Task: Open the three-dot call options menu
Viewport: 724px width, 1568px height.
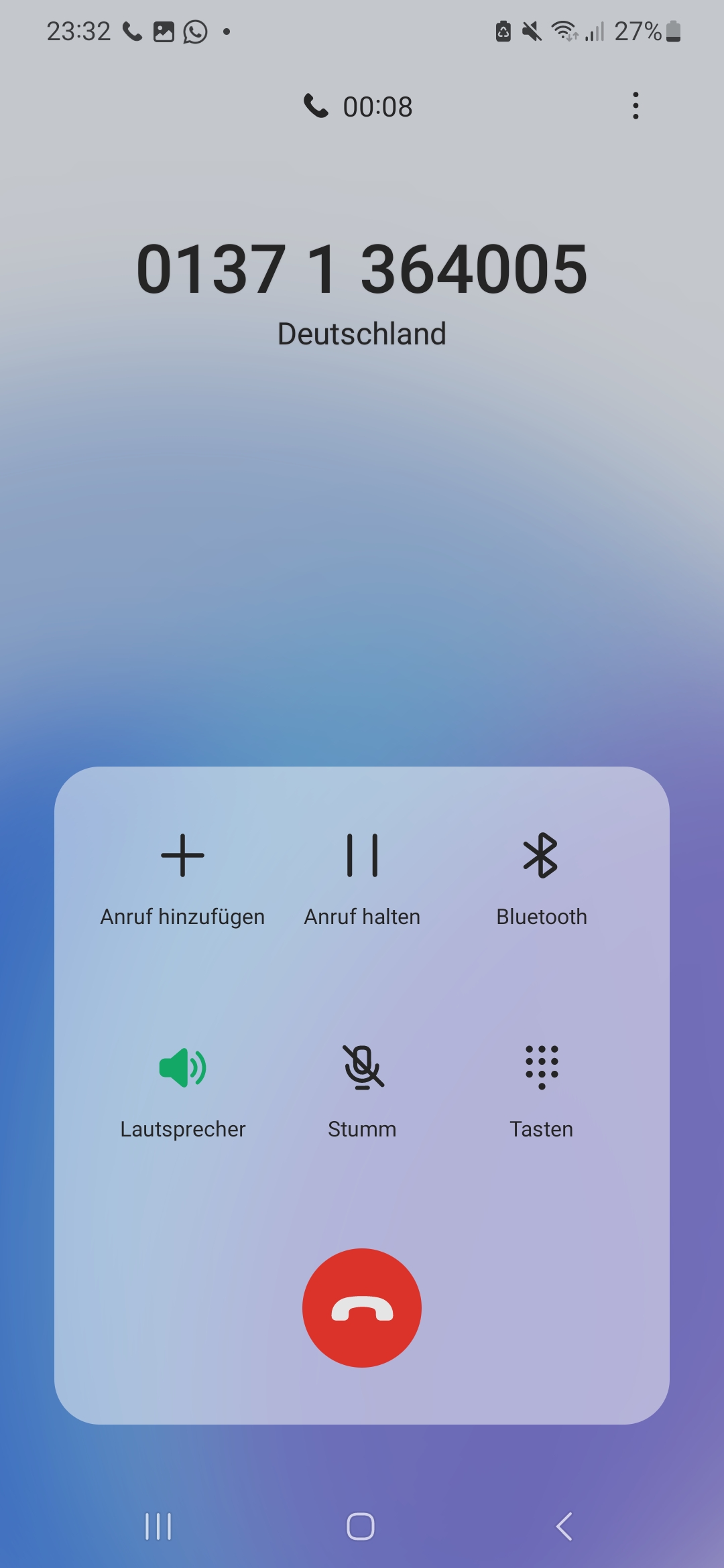Action: (x=636, y=106)
